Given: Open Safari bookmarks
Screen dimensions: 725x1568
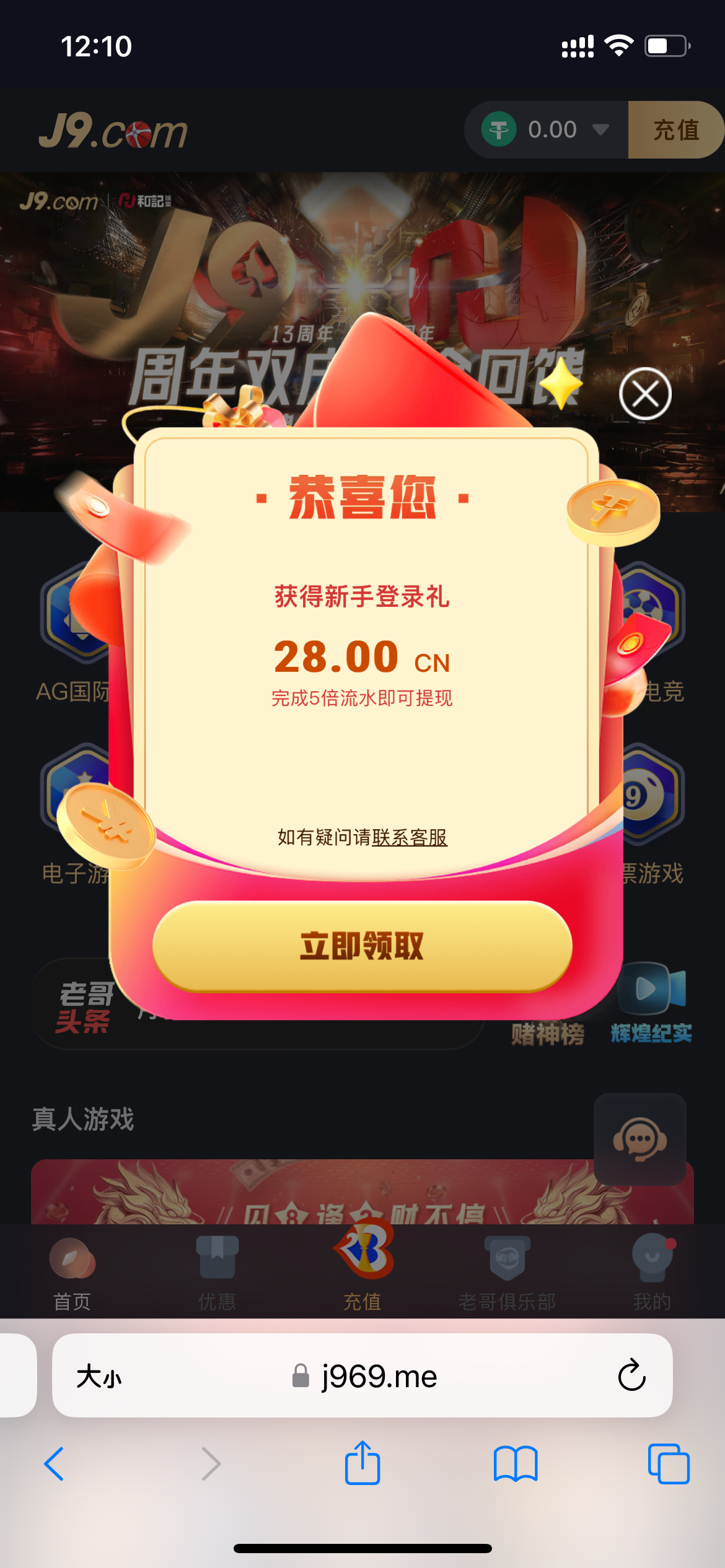Looking at the screenshot, I should click(x=516, y=1464).
